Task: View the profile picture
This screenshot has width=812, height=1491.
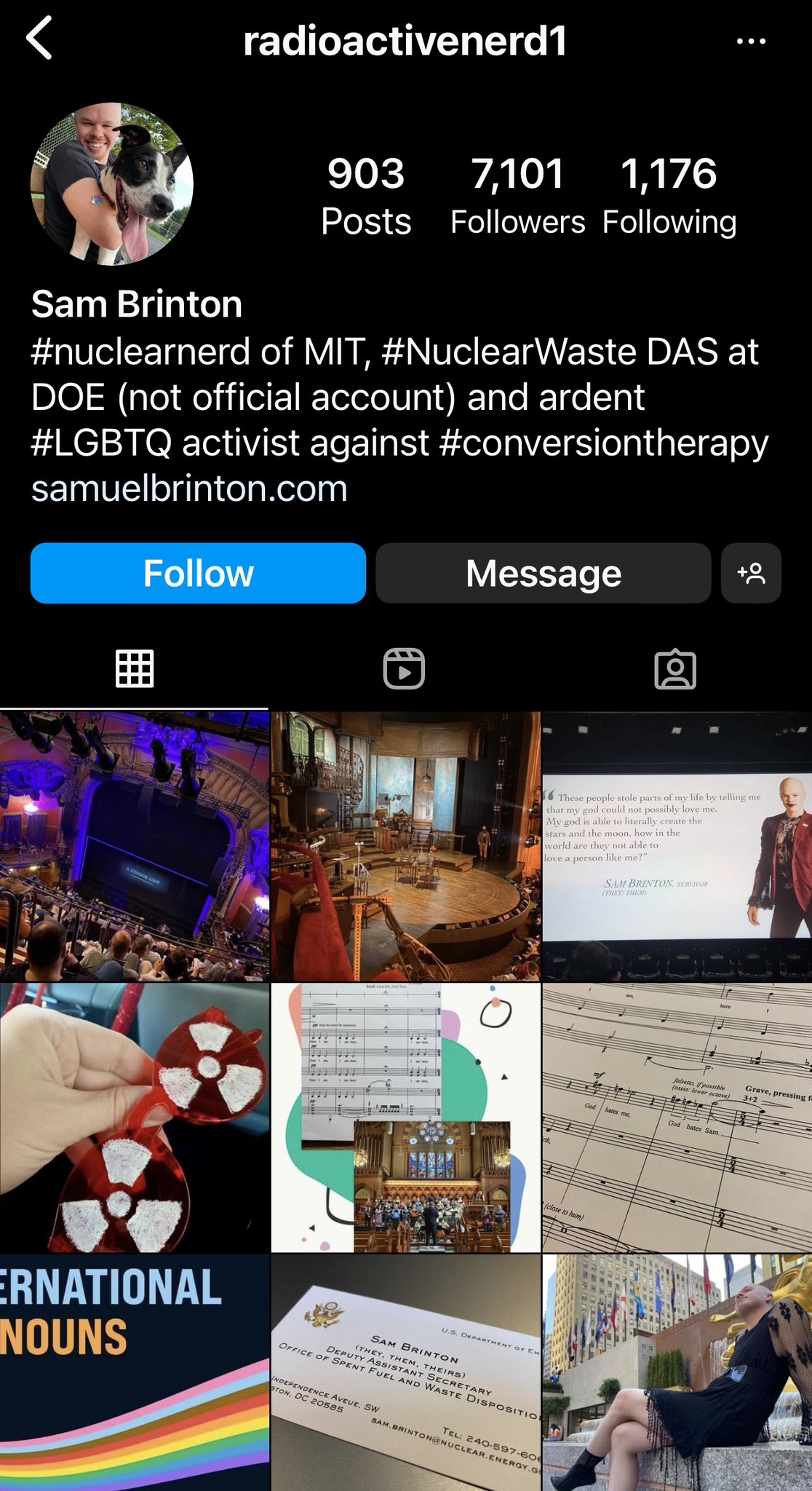Action: point(112,183)
